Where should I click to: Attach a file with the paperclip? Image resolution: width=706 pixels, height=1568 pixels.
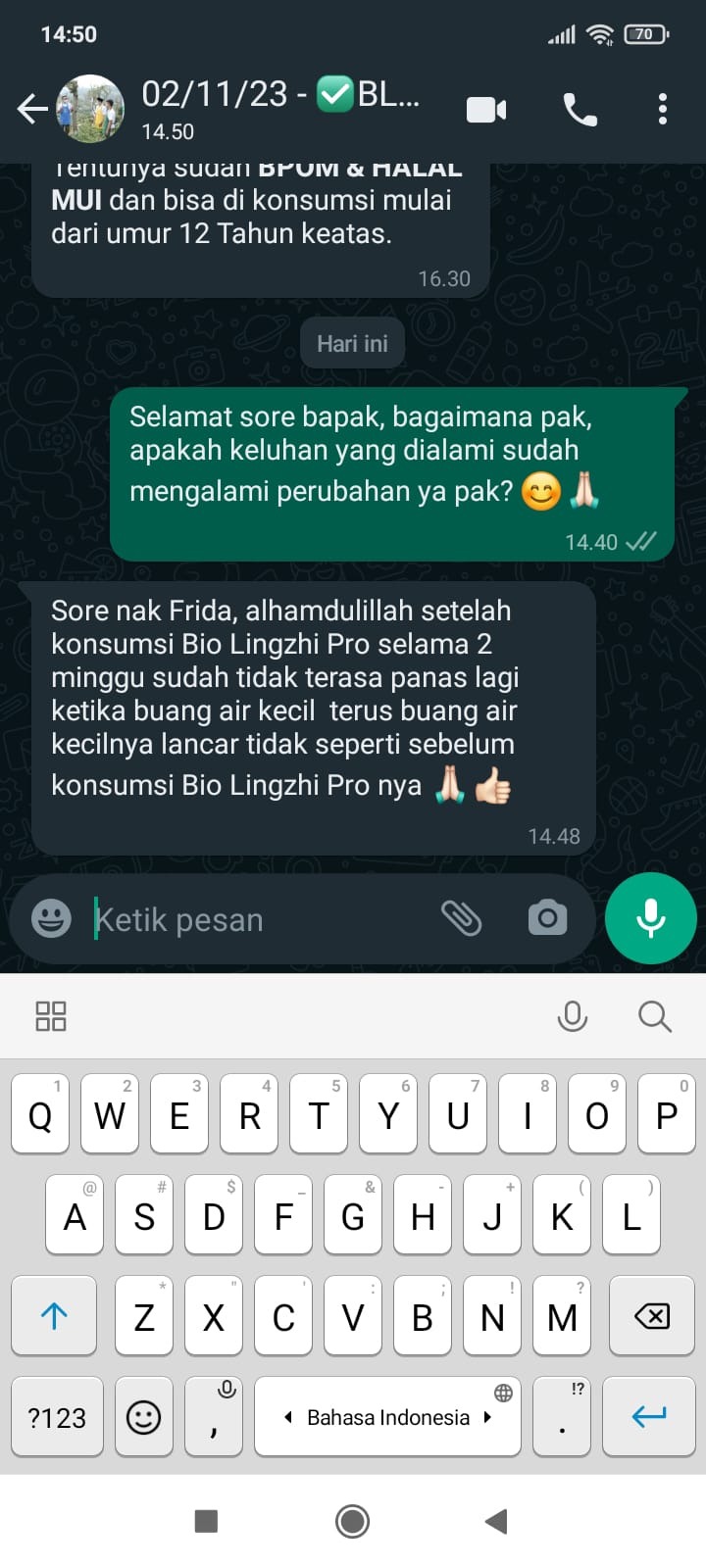coord(461,918)
